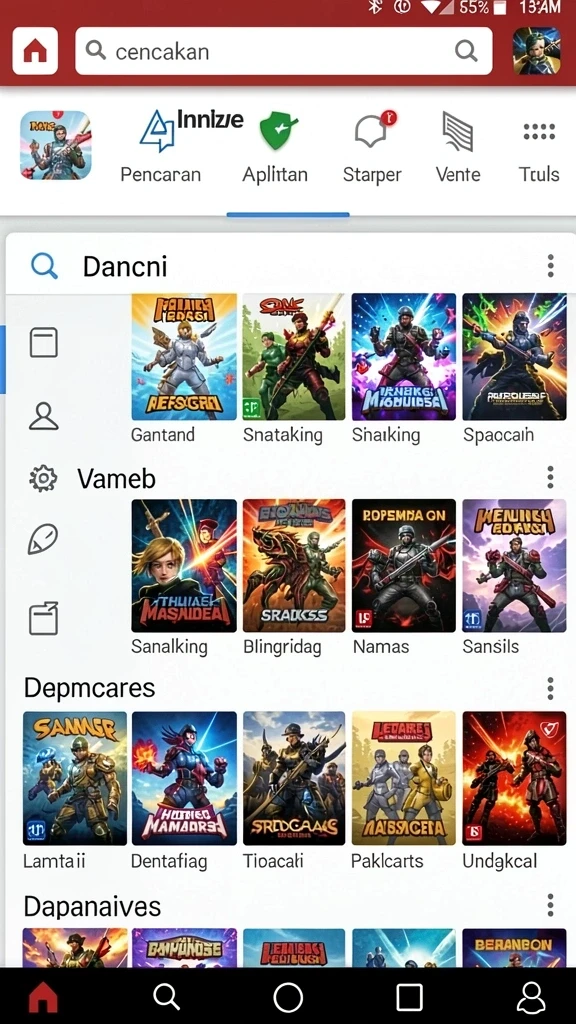Open the profile avatar at top right
The height and width of the screenshot is (1024, 576).
tap(536, 51)
